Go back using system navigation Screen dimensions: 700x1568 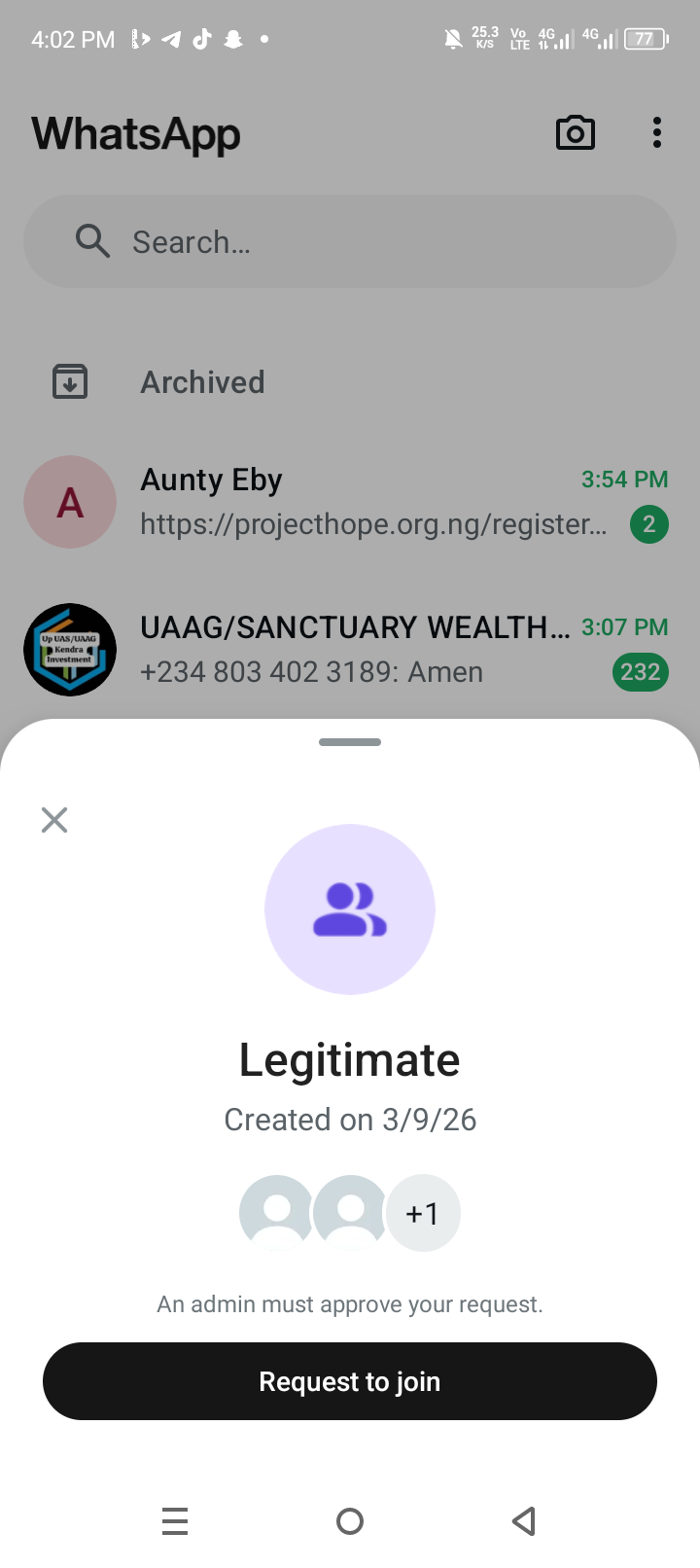(x=524, y=1520)
